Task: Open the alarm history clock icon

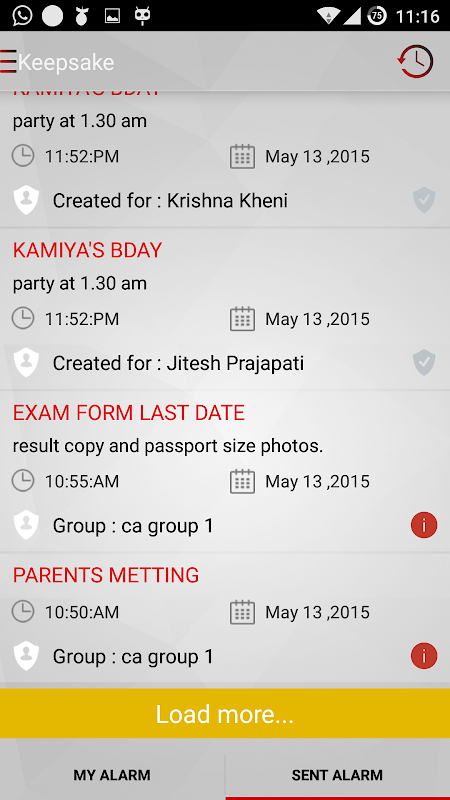Action: [x=415, y=62]
